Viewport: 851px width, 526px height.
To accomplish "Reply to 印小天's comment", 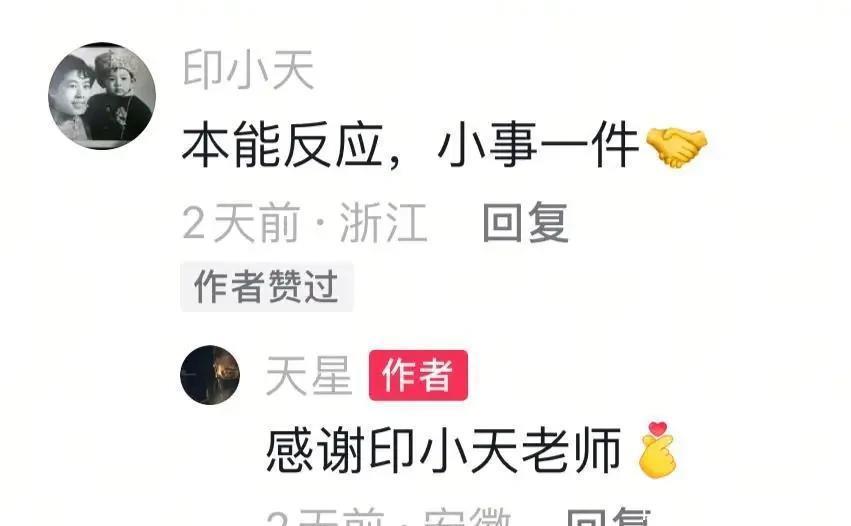I will (525, 223).
